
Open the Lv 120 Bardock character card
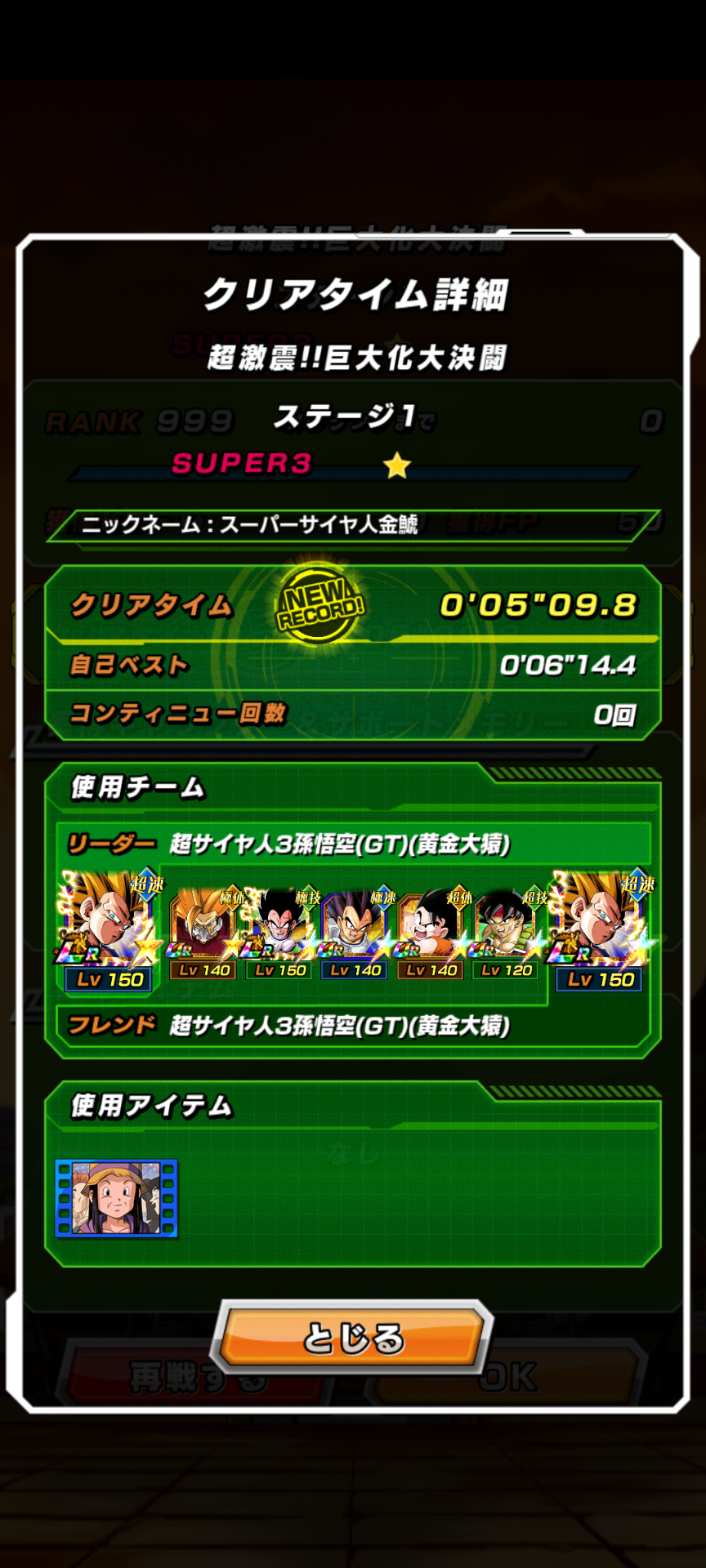[x=507, y=929]
